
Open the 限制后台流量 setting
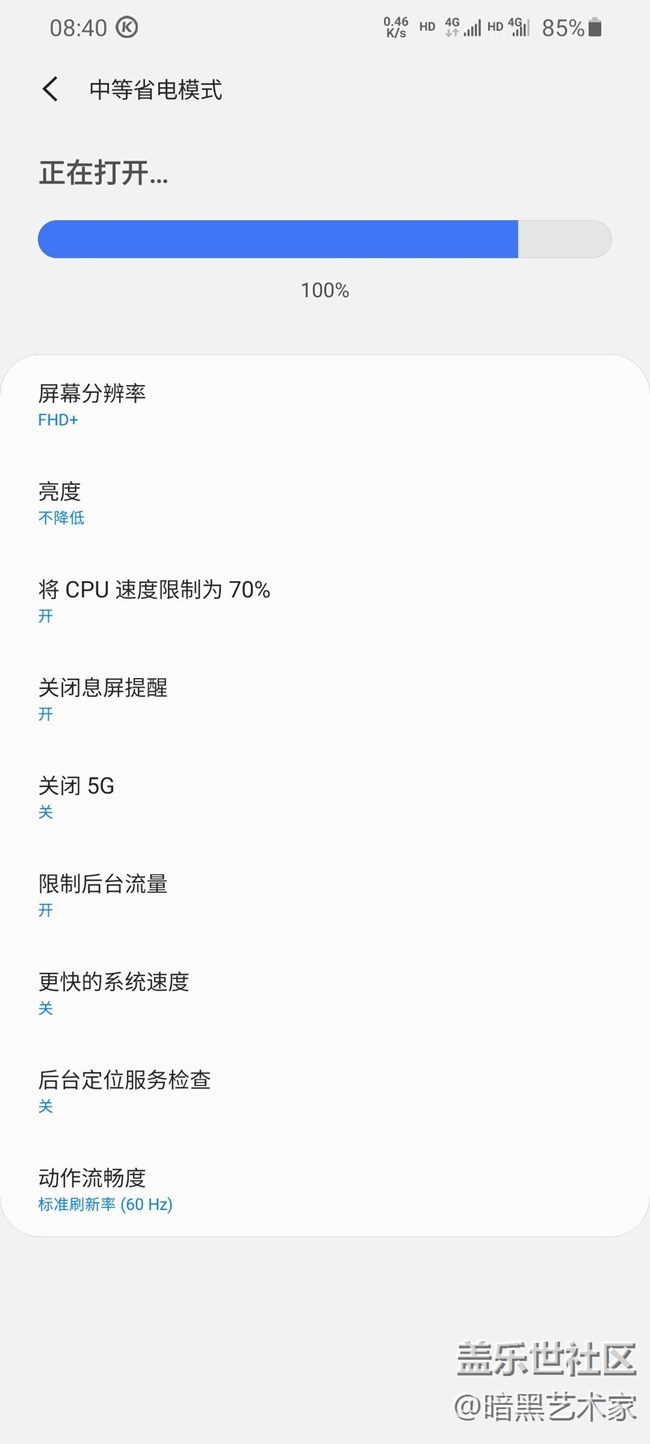[x=325, y=895]
